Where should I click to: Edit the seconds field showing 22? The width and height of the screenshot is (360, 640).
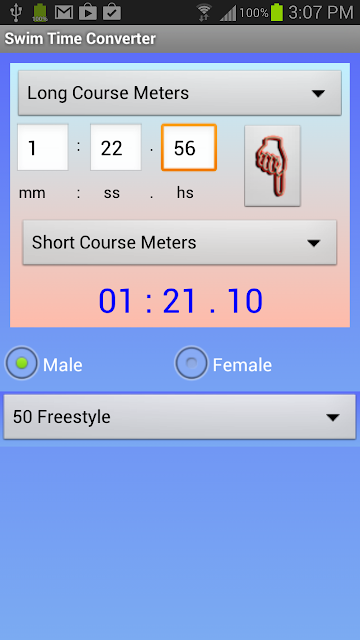(x=116, y=147)
